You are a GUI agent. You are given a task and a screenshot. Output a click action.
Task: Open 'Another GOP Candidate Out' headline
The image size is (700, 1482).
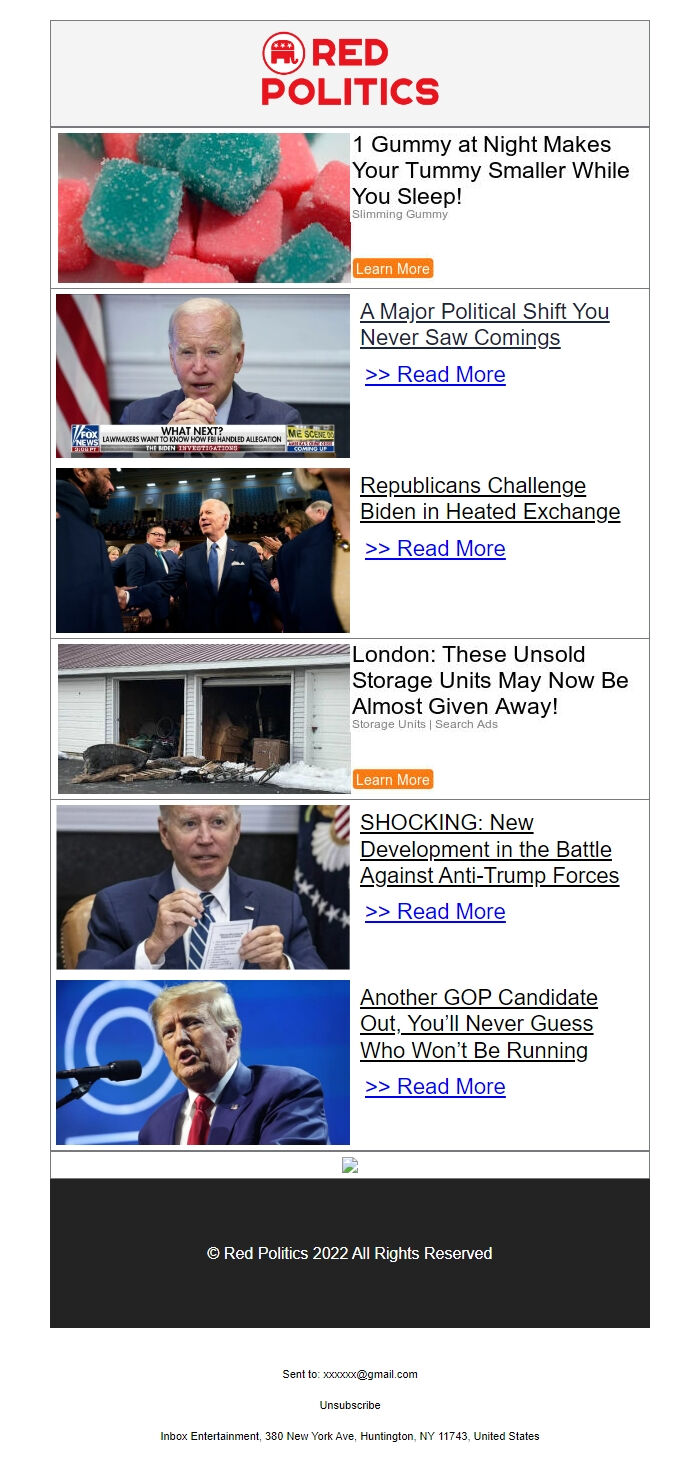(478, 1024)
